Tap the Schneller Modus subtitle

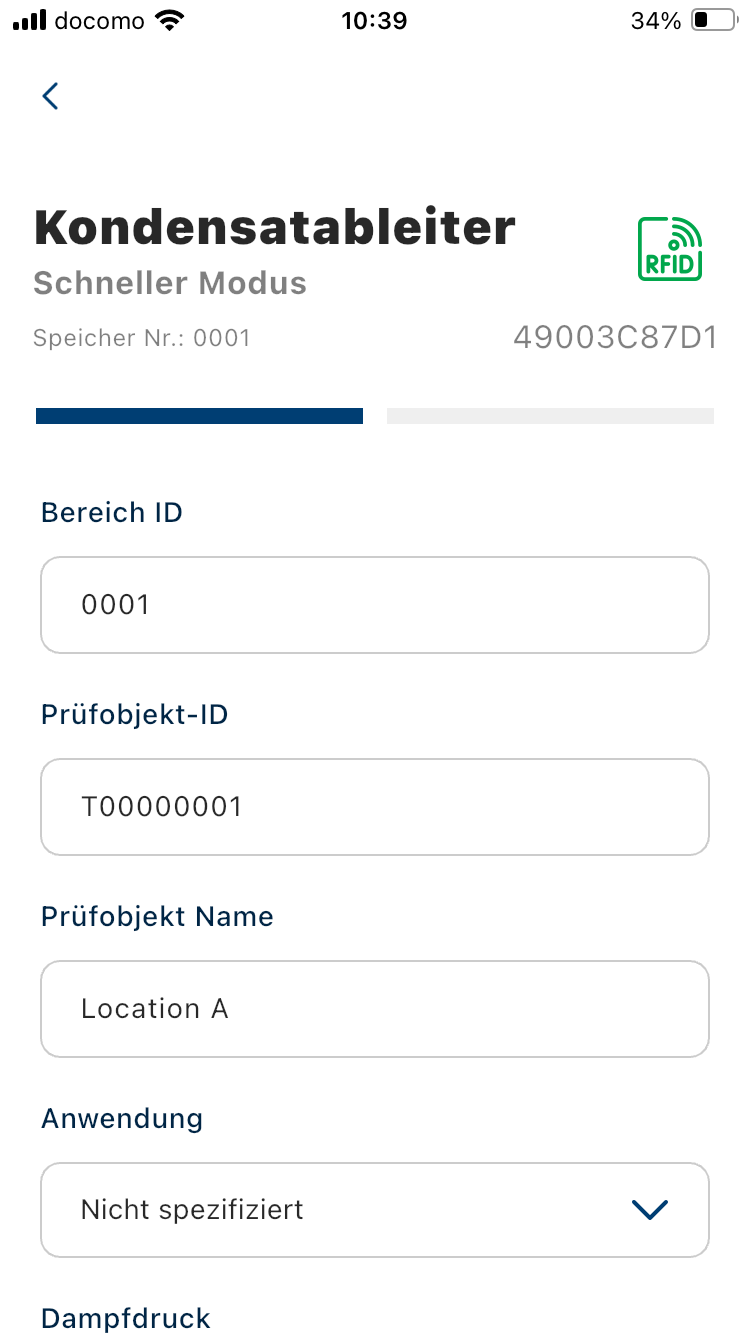click(x=169, y=283)
